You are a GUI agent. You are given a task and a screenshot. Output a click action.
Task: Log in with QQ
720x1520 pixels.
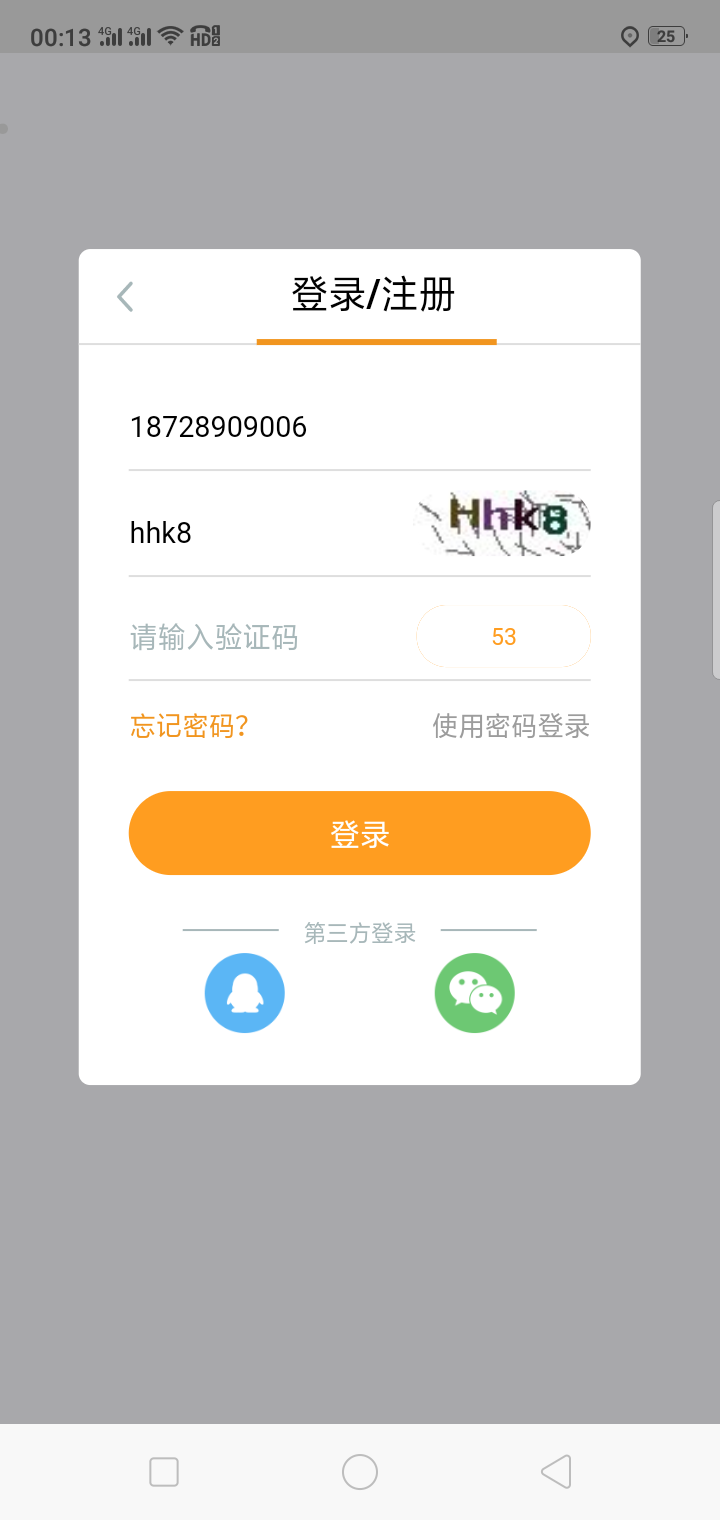click(x=245, y=993)
